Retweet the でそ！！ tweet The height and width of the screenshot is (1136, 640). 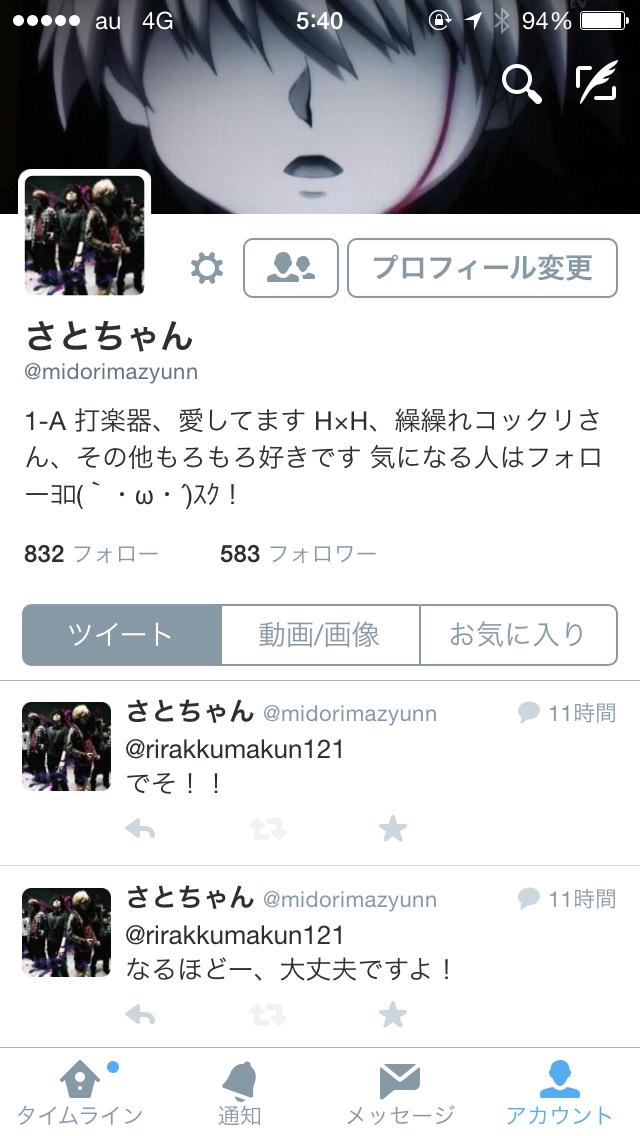pos(267,829)
